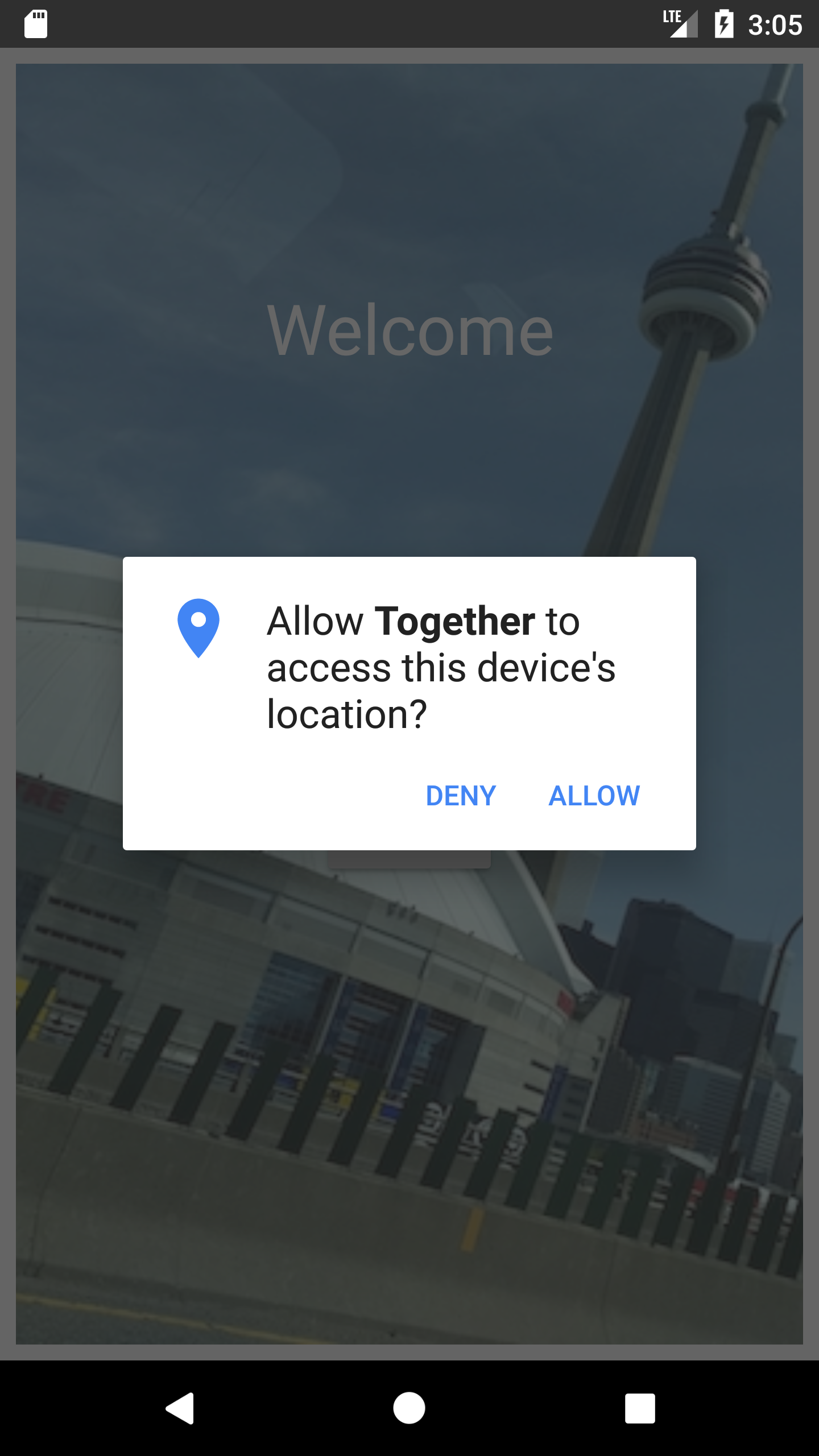Deny Together location access

coord(461,796)
